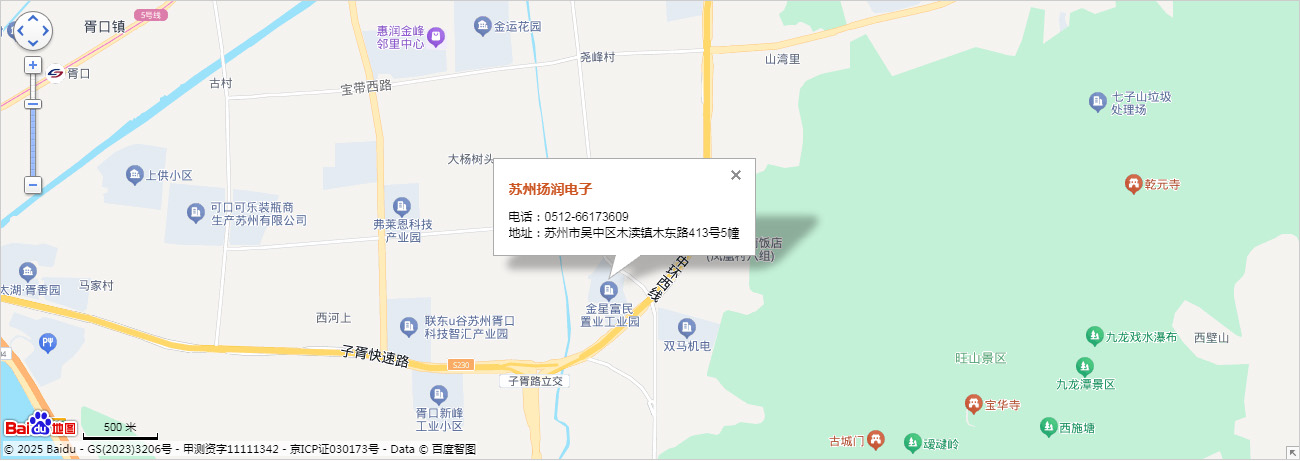Open the Baidu map logo link
This screenshot has height=461, width=1300.
click(40, 425)
